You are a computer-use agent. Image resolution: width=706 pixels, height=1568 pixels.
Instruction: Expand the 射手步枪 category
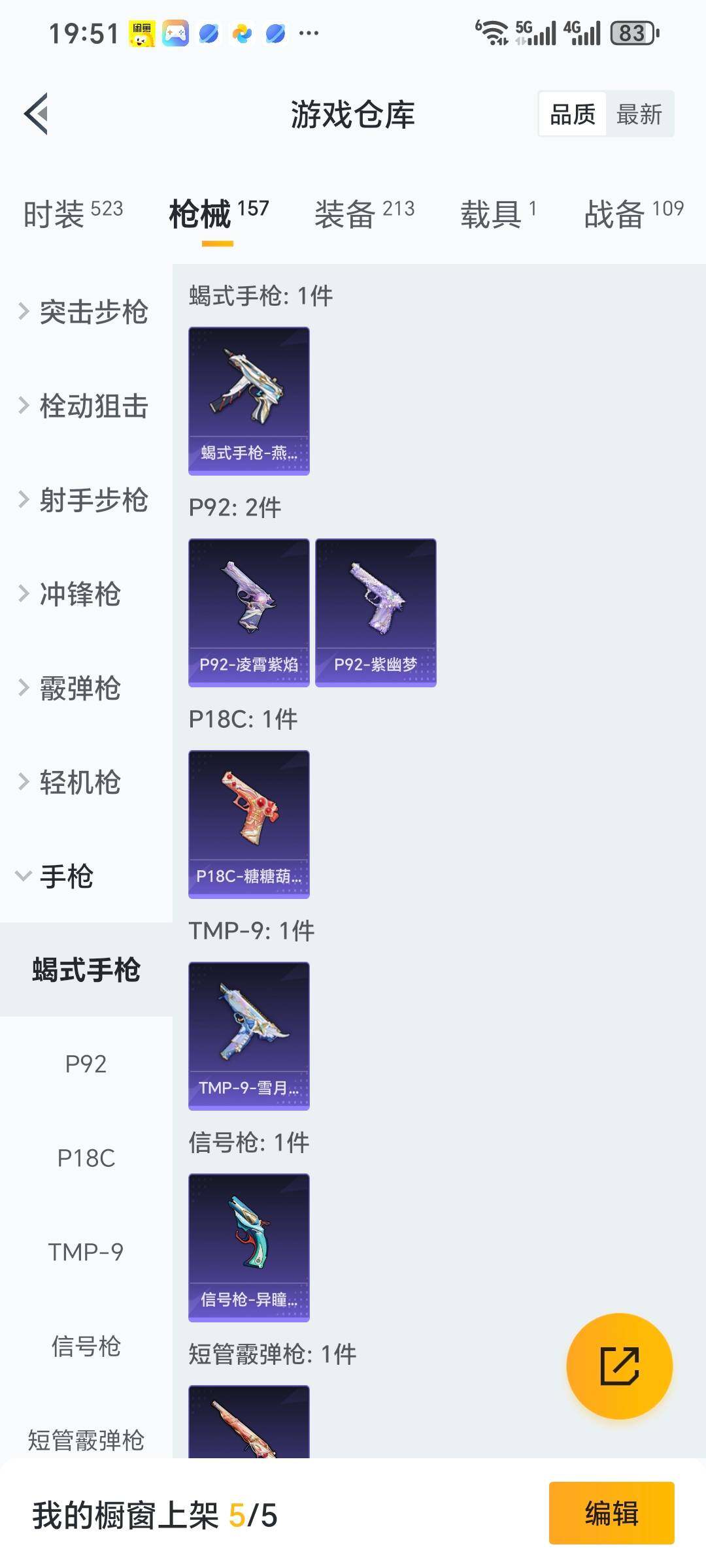click(x=85, y=500)
